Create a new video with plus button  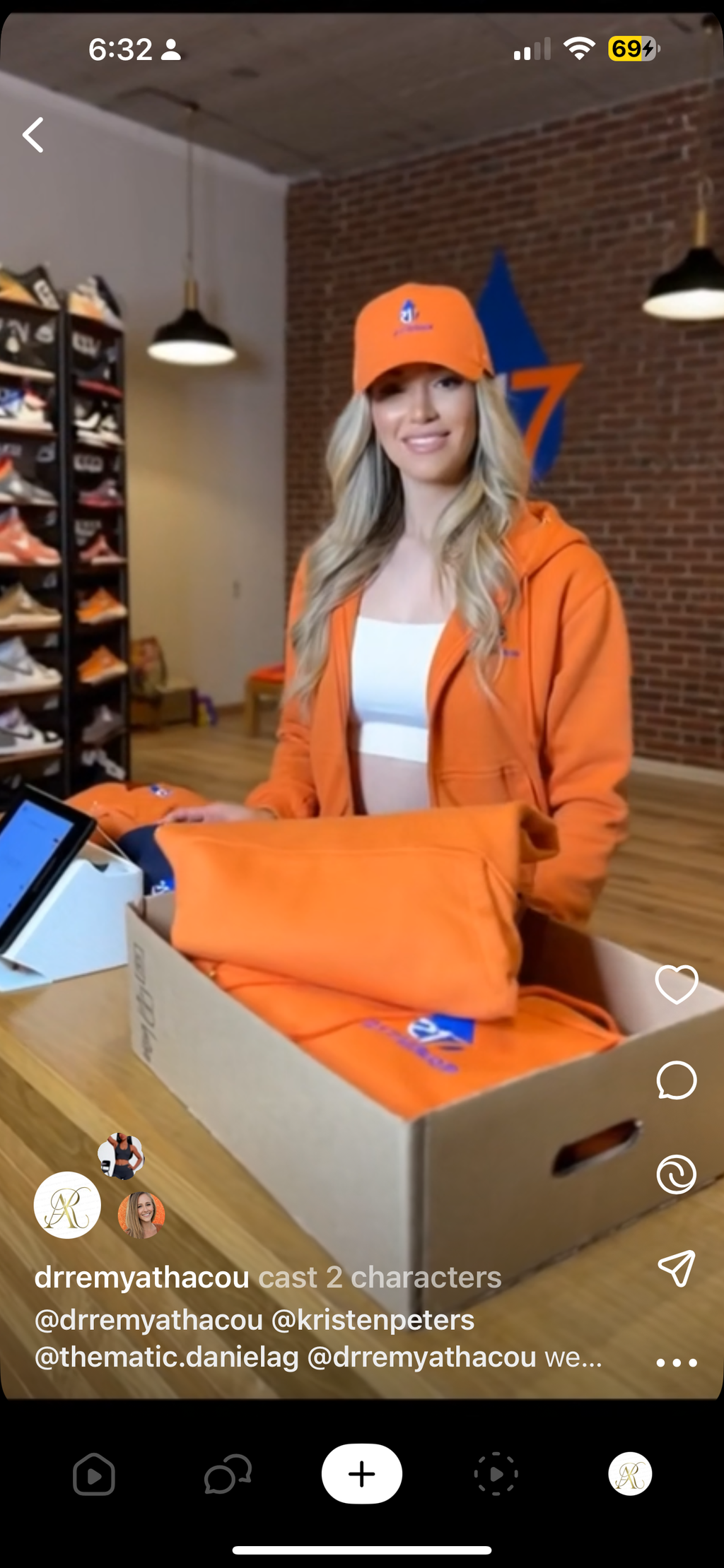pos(362,1474)
